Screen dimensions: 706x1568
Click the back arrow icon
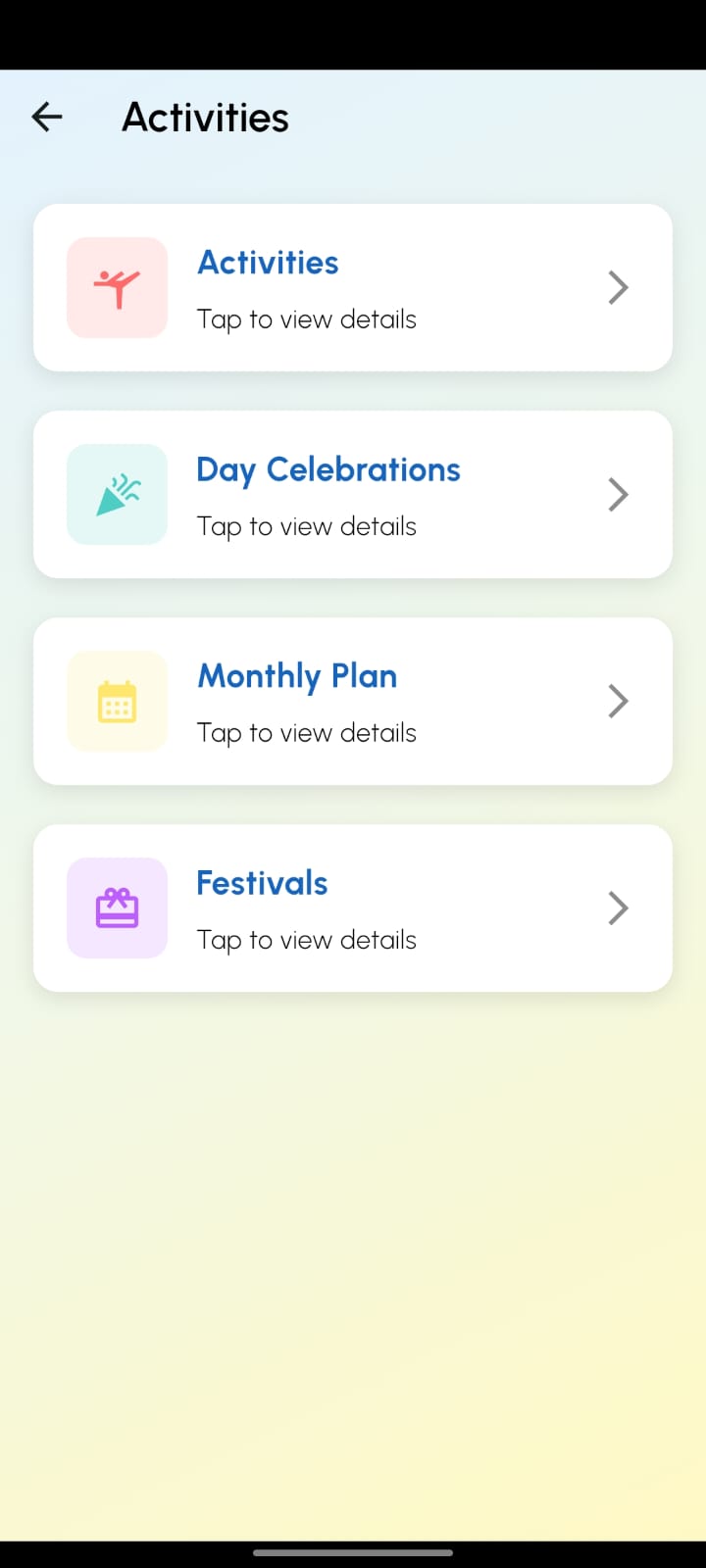tap(45, 117)
